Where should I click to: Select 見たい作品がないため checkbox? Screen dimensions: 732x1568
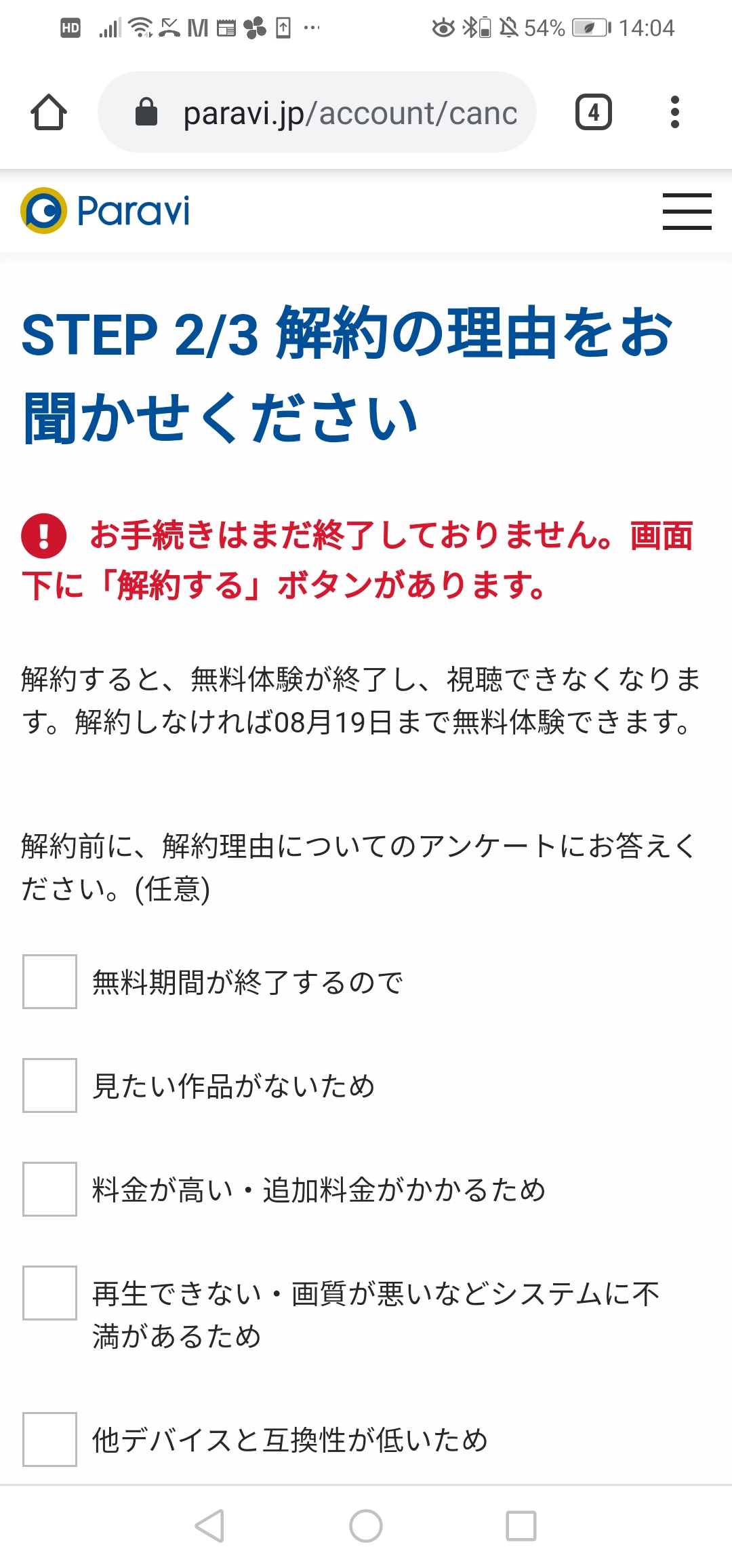pos(49,1085)
